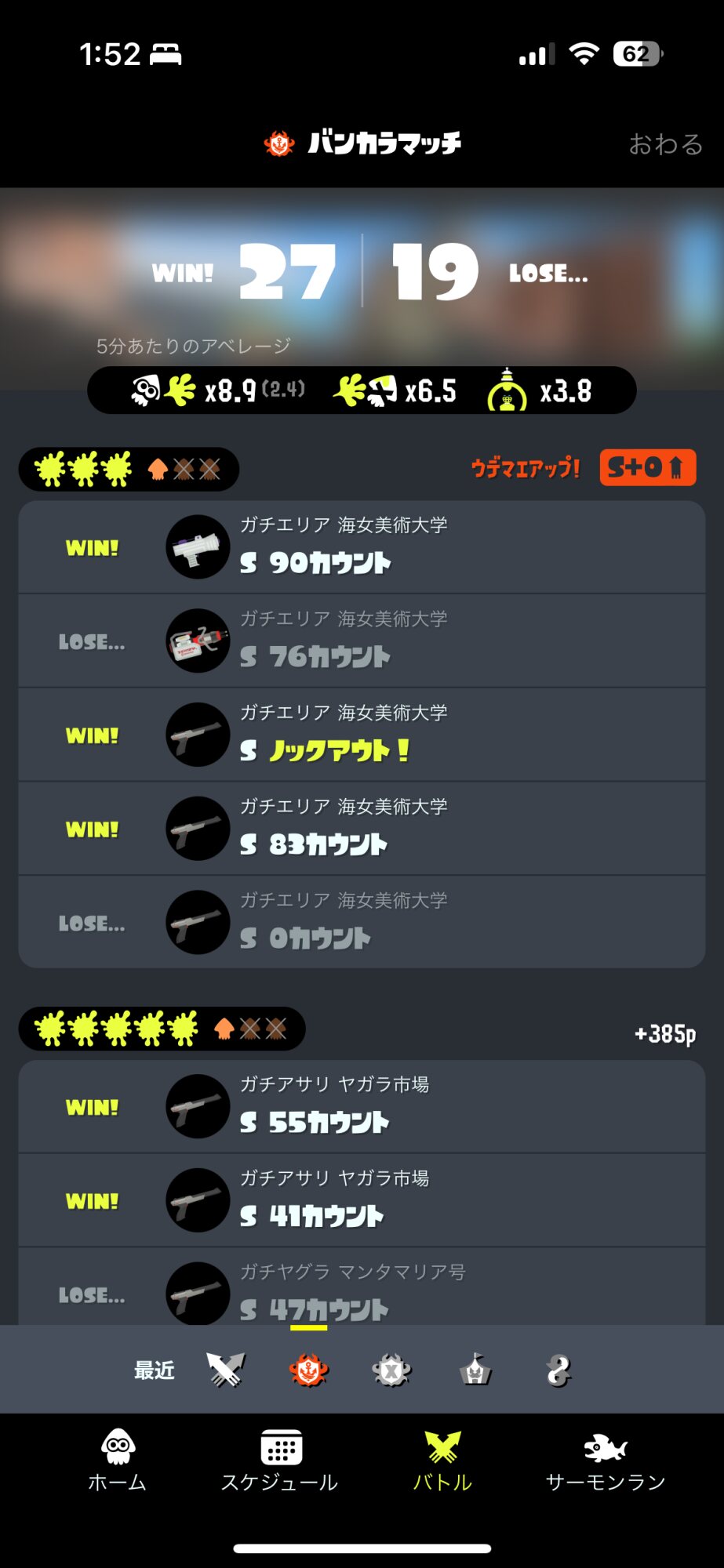The width and height of the screenshot is (724, 1568).
Task: Open the 83カウント winning battle
Action: point(362,829)
